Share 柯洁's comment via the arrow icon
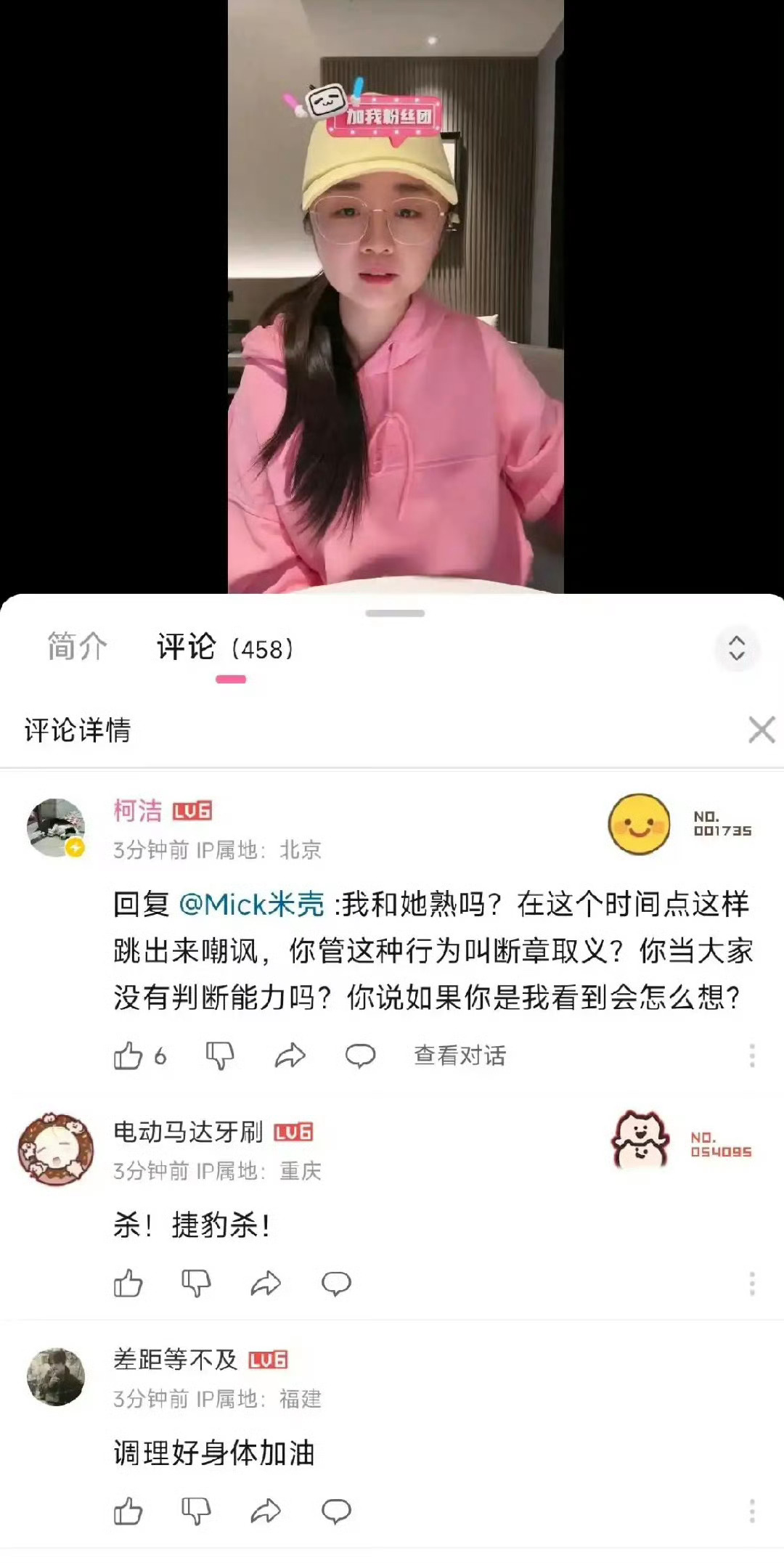The image size is (784, 1563). click(x=289, y=1056)
